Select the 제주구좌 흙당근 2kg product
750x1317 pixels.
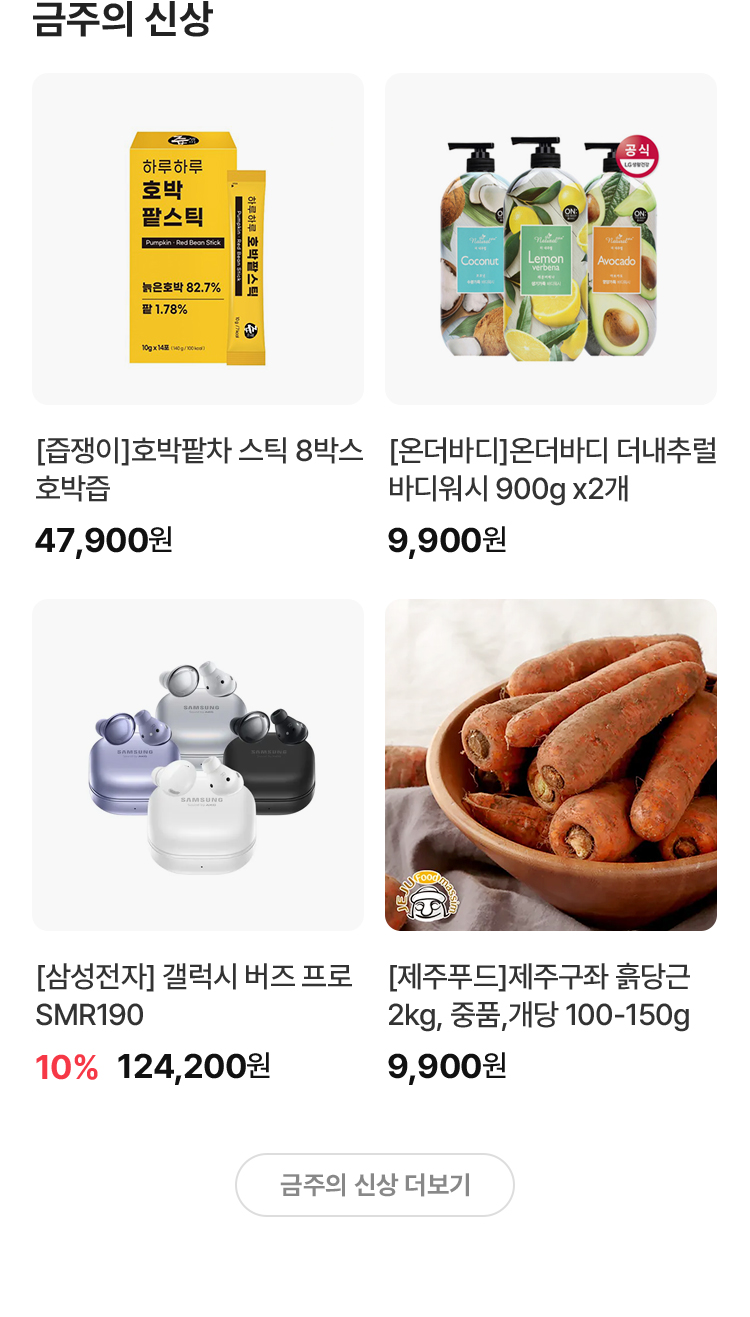551,765
